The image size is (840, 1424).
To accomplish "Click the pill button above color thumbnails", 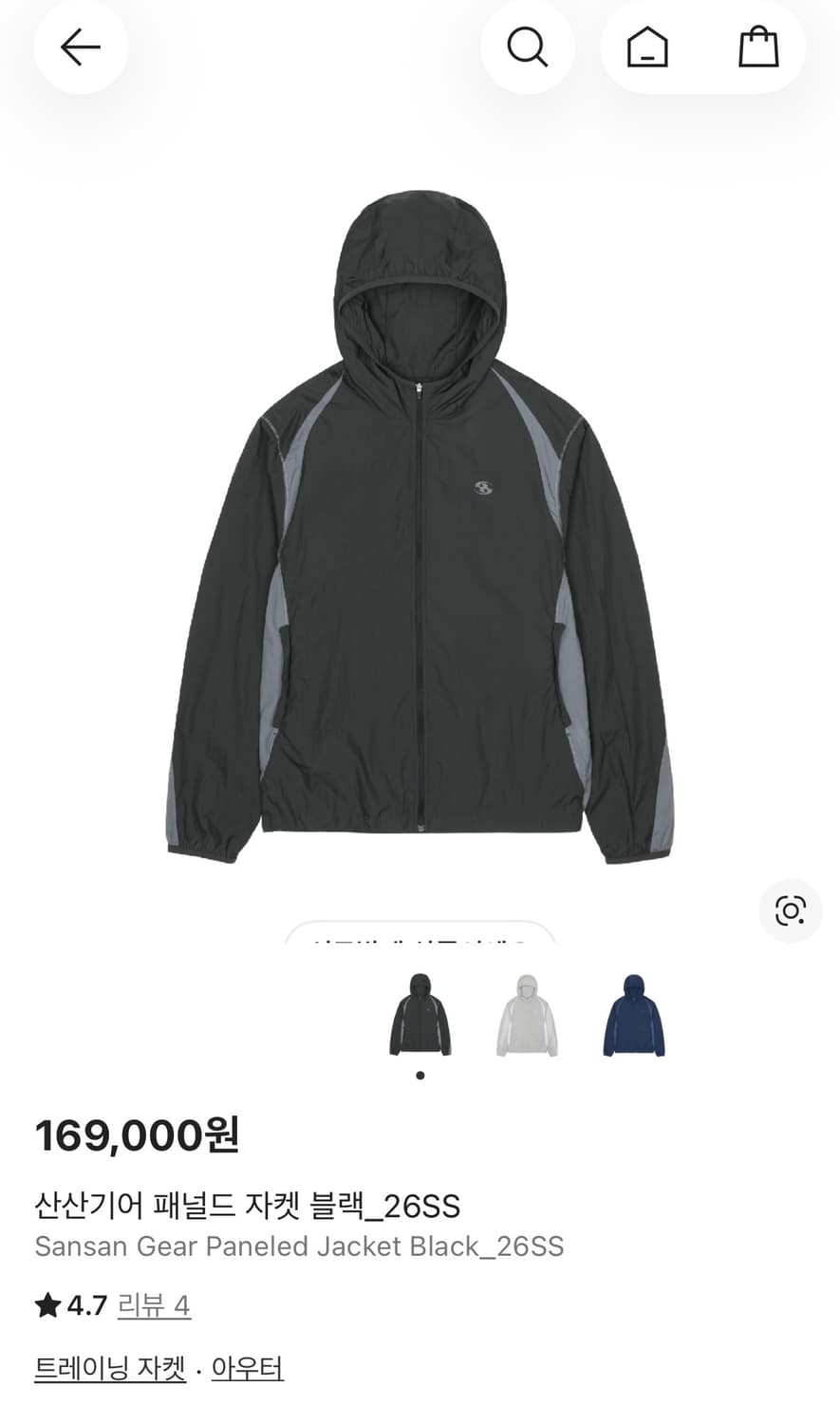I will pyautogui.click(x=420, y=943).
